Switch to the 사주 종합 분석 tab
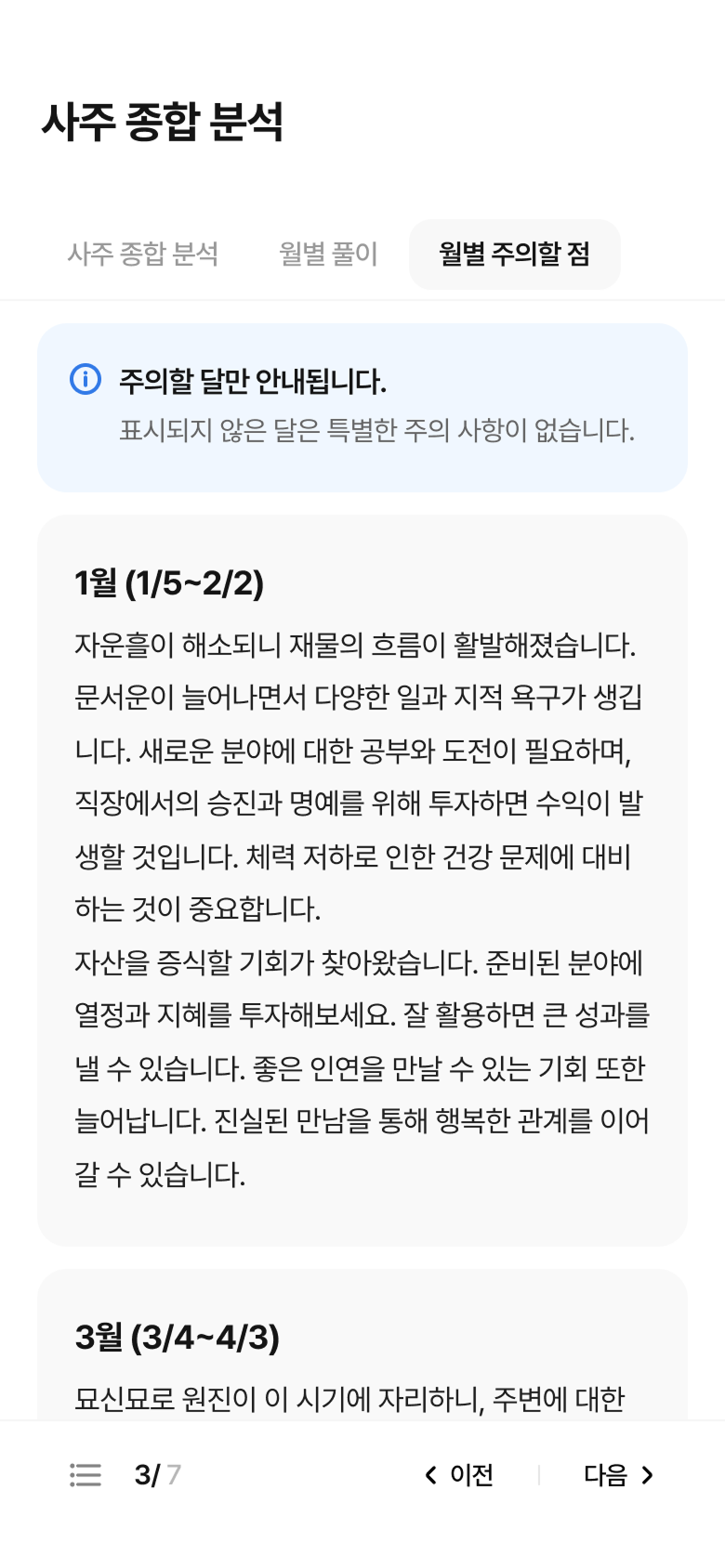 coord(142,254)
